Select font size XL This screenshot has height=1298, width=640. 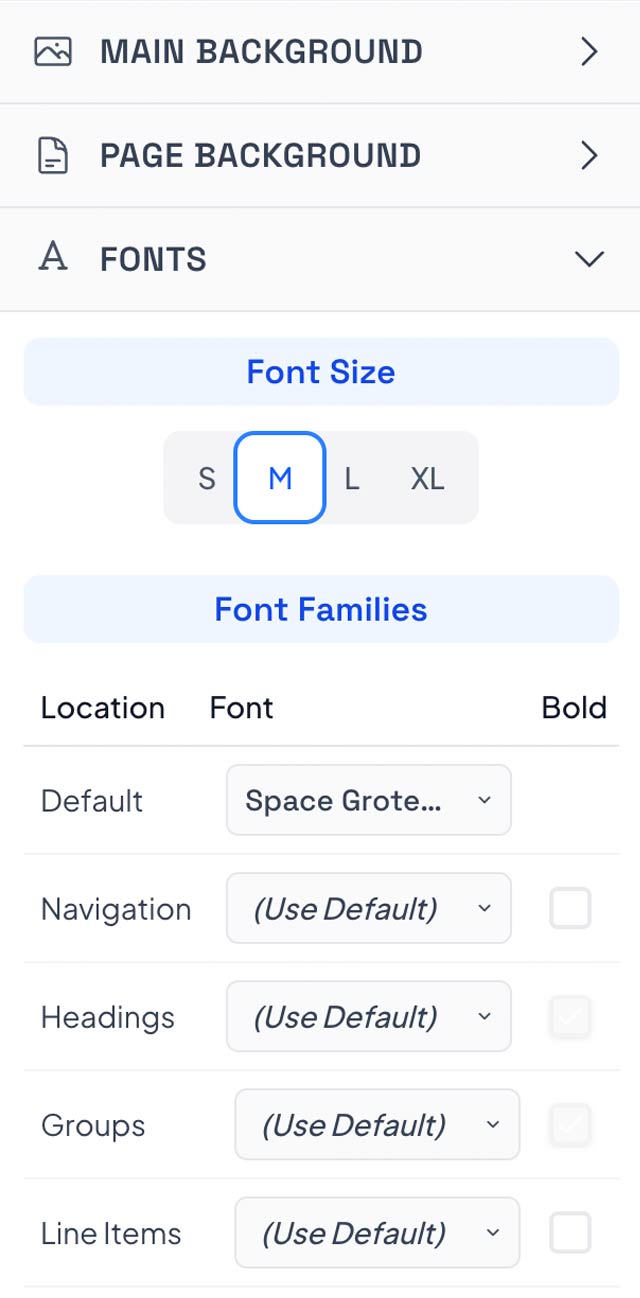[427, 479]
